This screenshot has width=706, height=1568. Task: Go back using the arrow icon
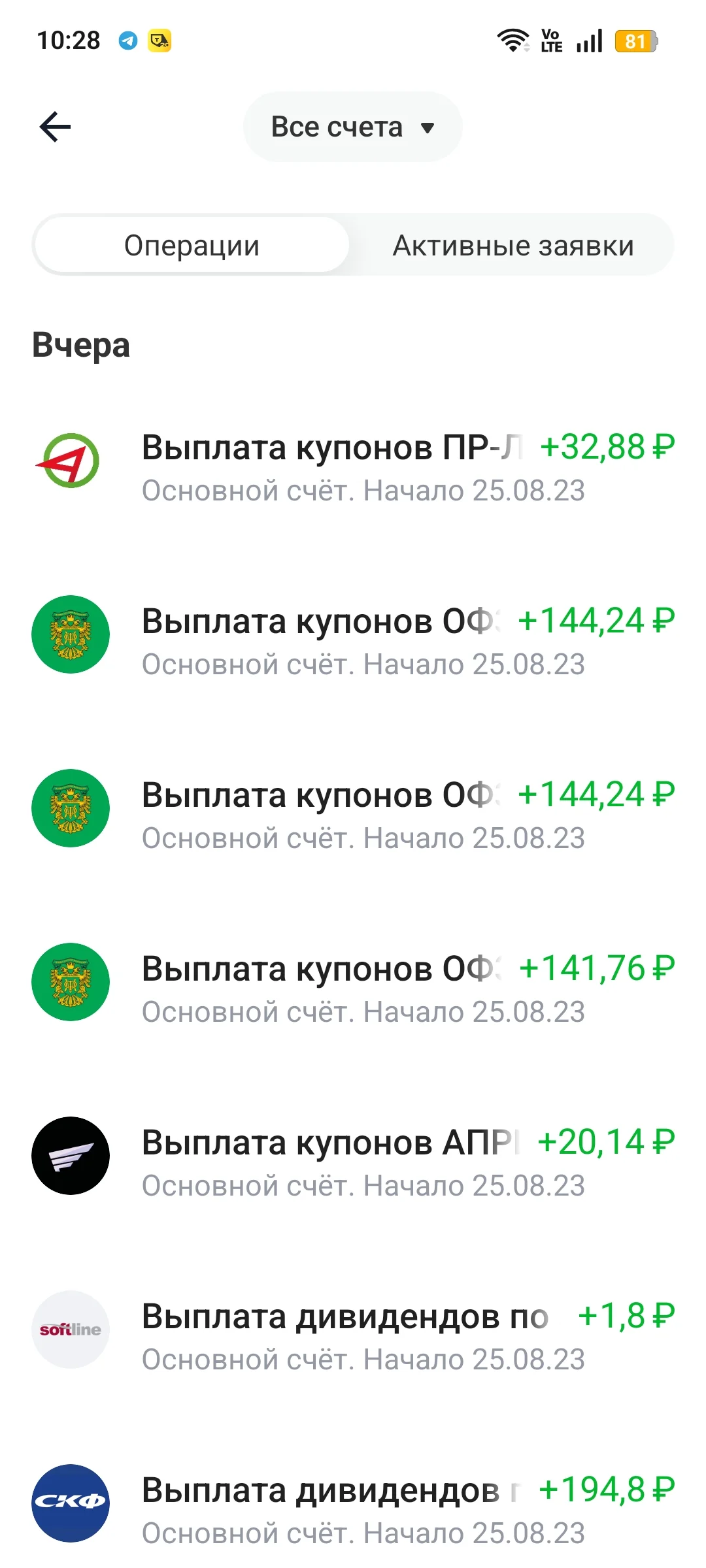(x=55, y=127)
